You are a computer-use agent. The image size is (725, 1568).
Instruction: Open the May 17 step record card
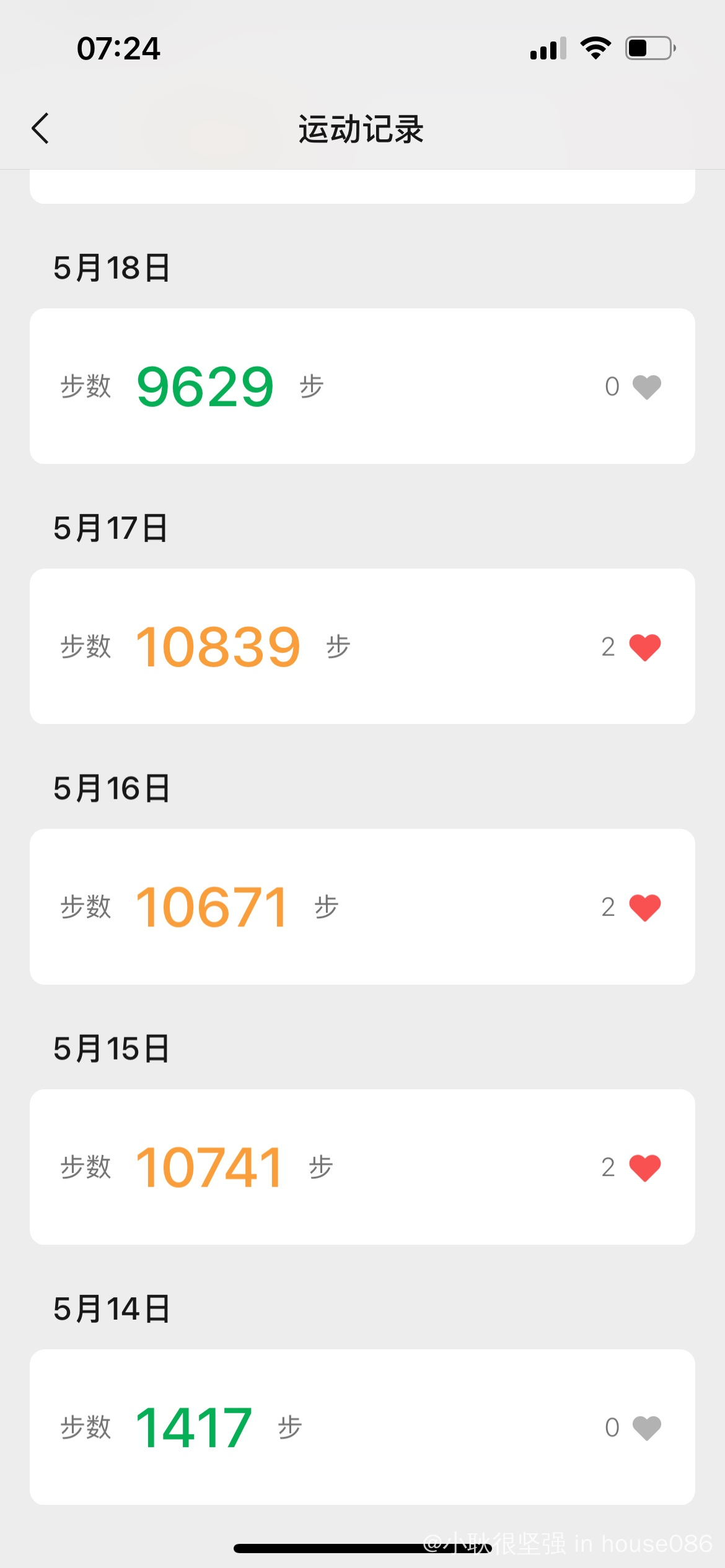362,647
